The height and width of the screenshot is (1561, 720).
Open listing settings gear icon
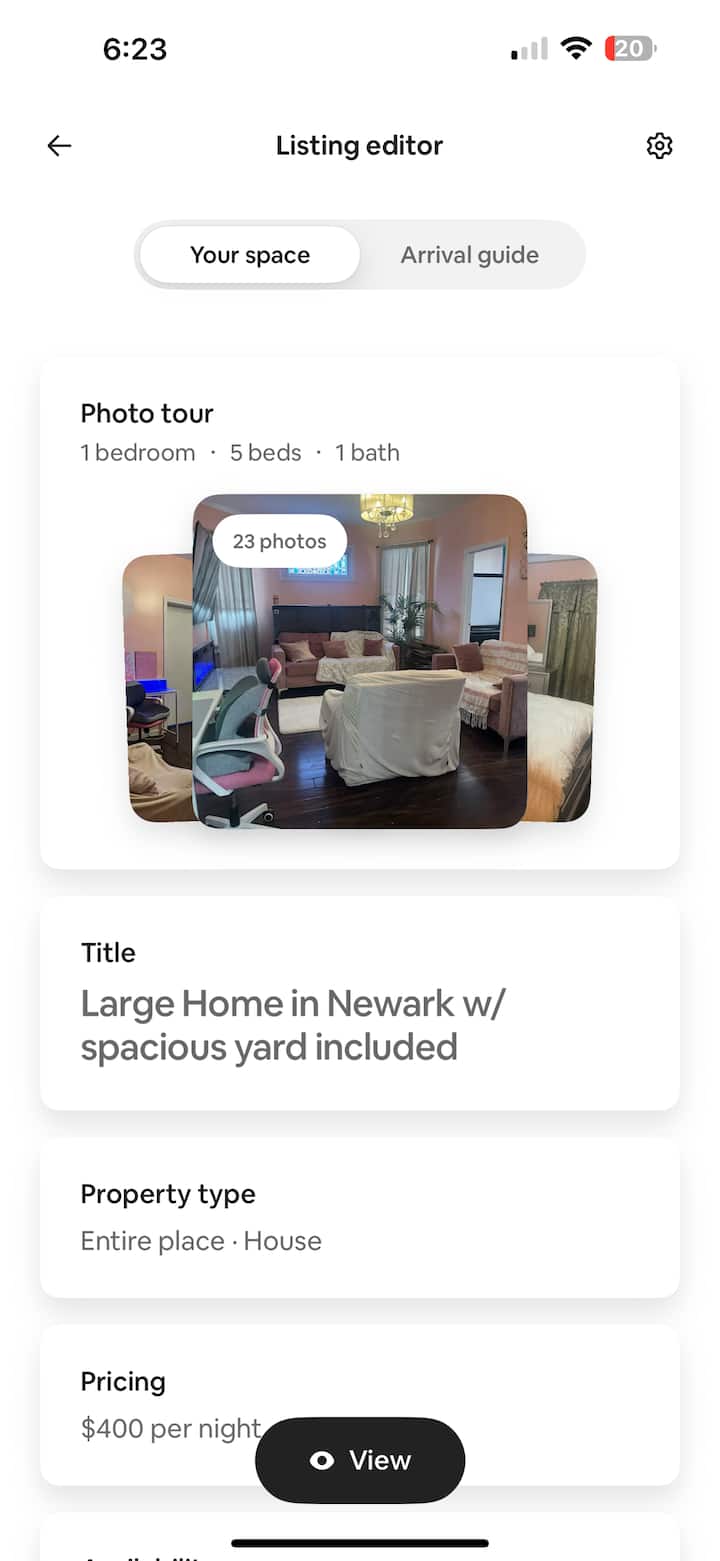pos(659,146)
